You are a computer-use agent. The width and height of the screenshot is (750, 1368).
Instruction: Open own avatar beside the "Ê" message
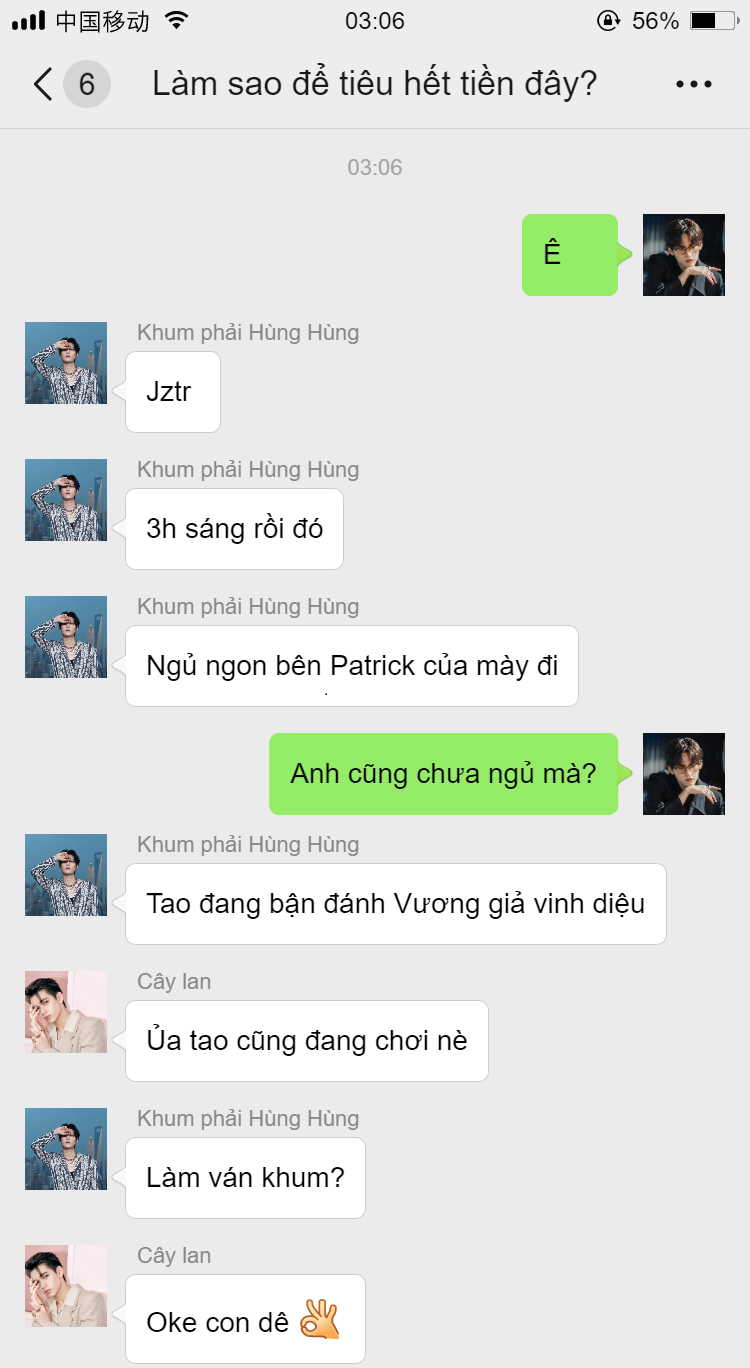pyautogui.click(x=683, y=255)
